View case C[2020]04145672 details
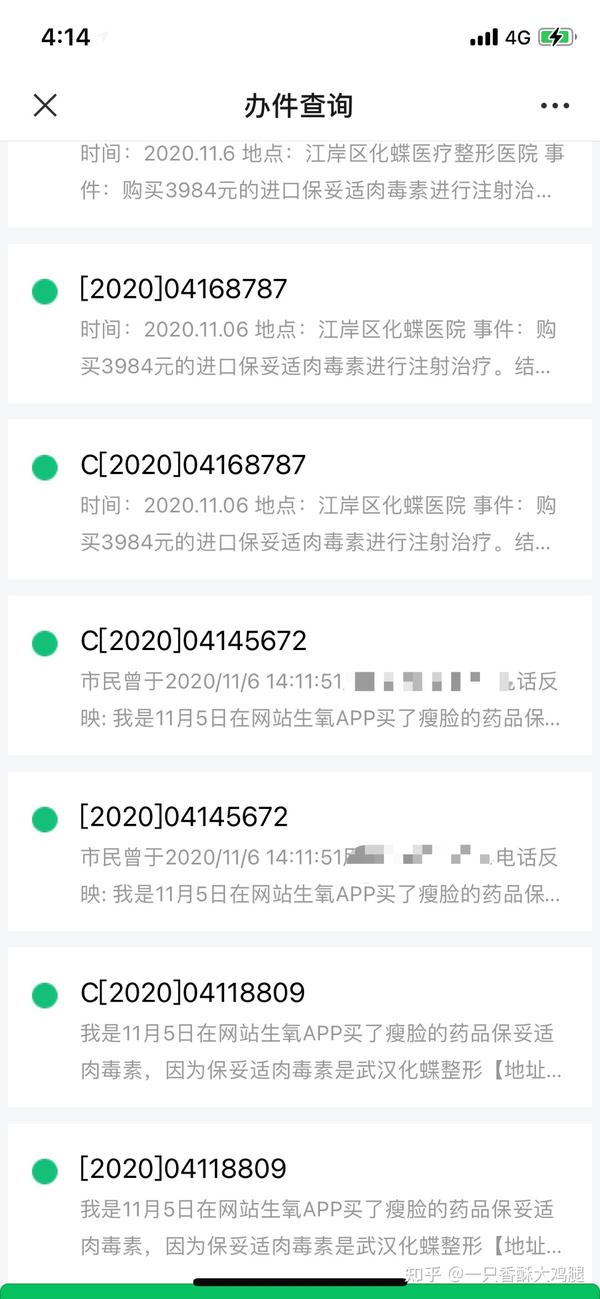The image size is (600, 1299). 300,676
